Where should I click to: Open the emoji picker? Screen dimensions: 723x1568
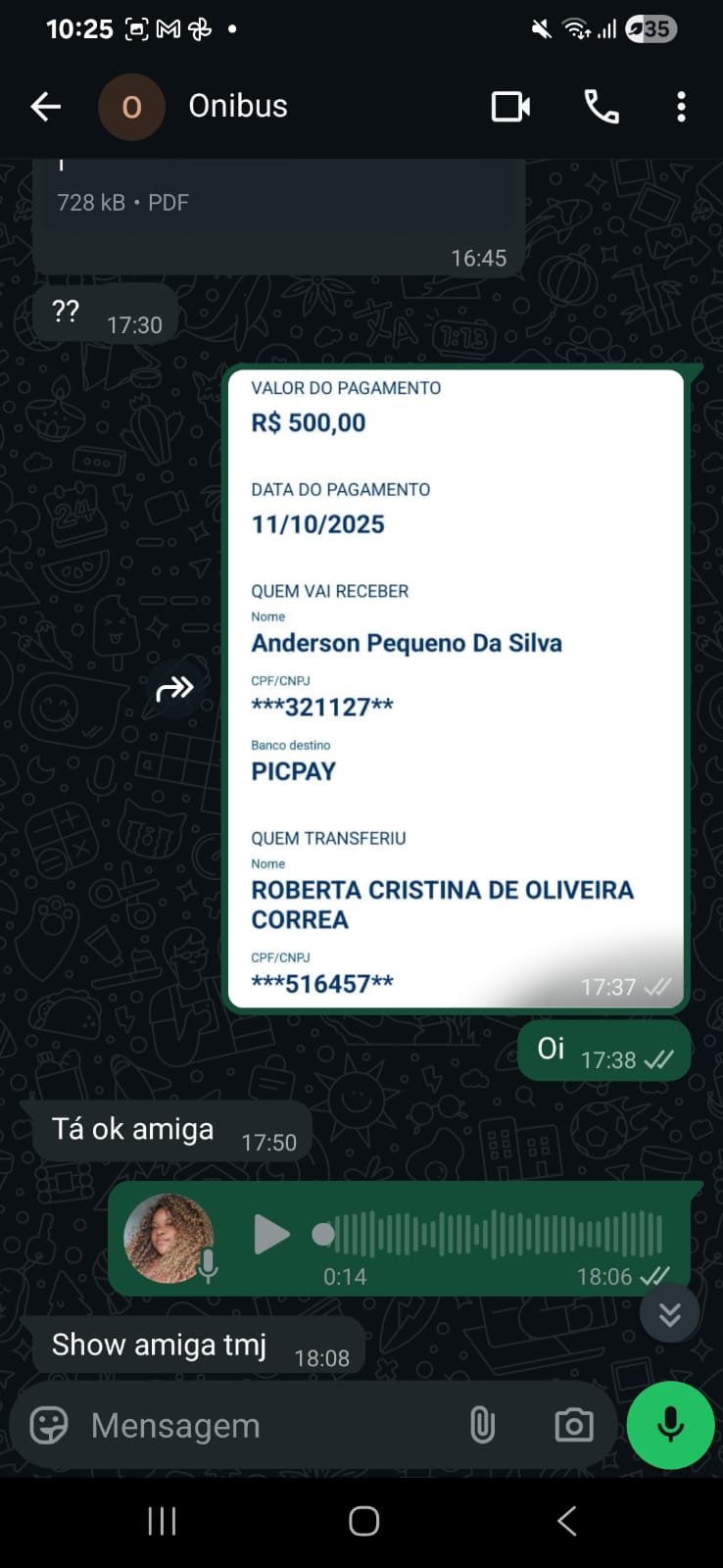click(x=49, y=1425)
